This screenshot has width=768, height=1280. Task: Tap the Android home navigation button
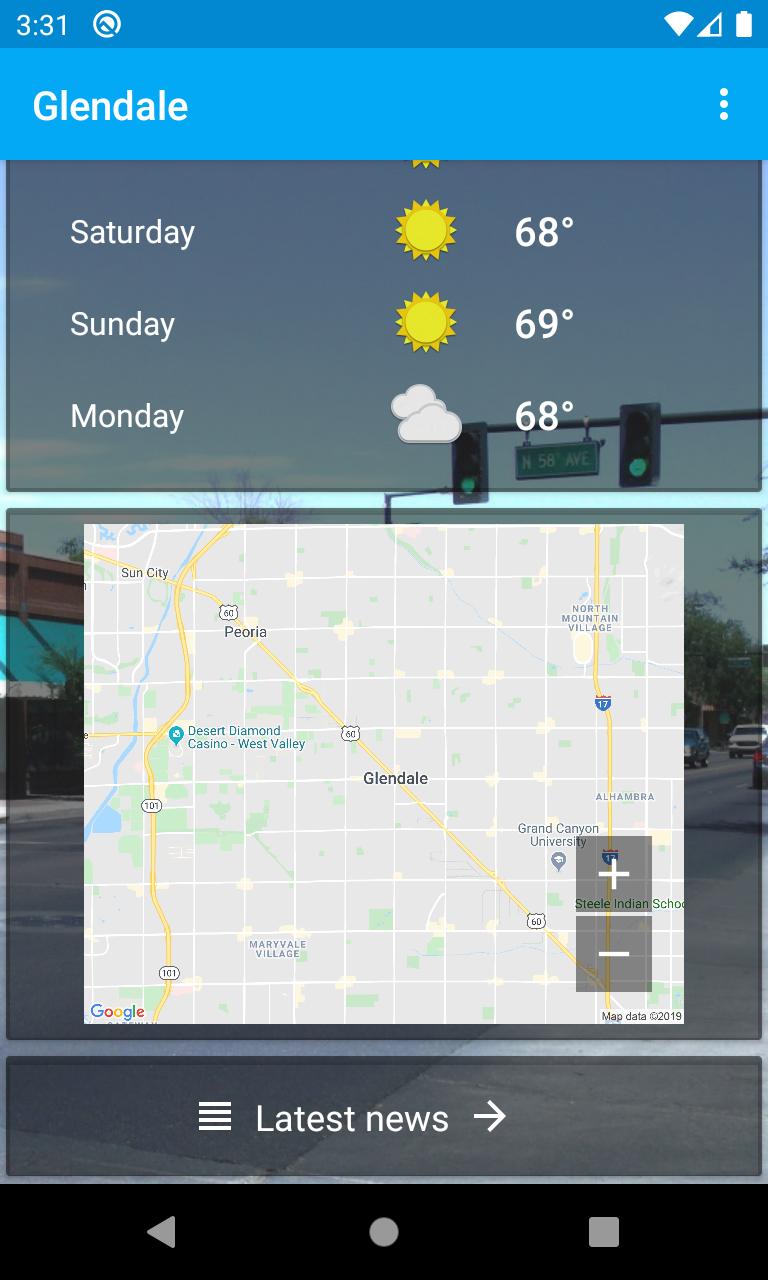click(x=383, y=1232)
